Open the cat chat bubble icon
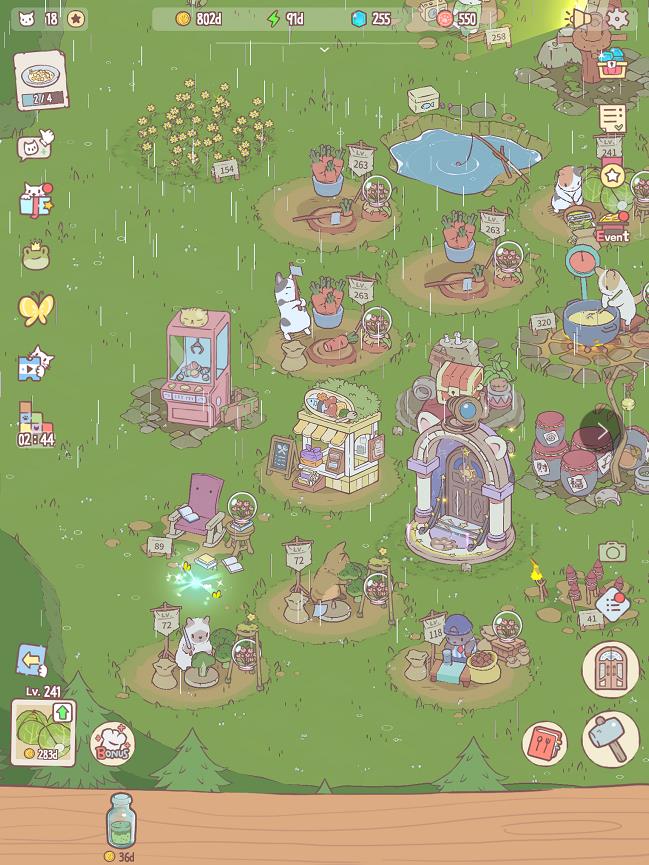The height and width of the screenshot is (865, 649). point(35,147)
